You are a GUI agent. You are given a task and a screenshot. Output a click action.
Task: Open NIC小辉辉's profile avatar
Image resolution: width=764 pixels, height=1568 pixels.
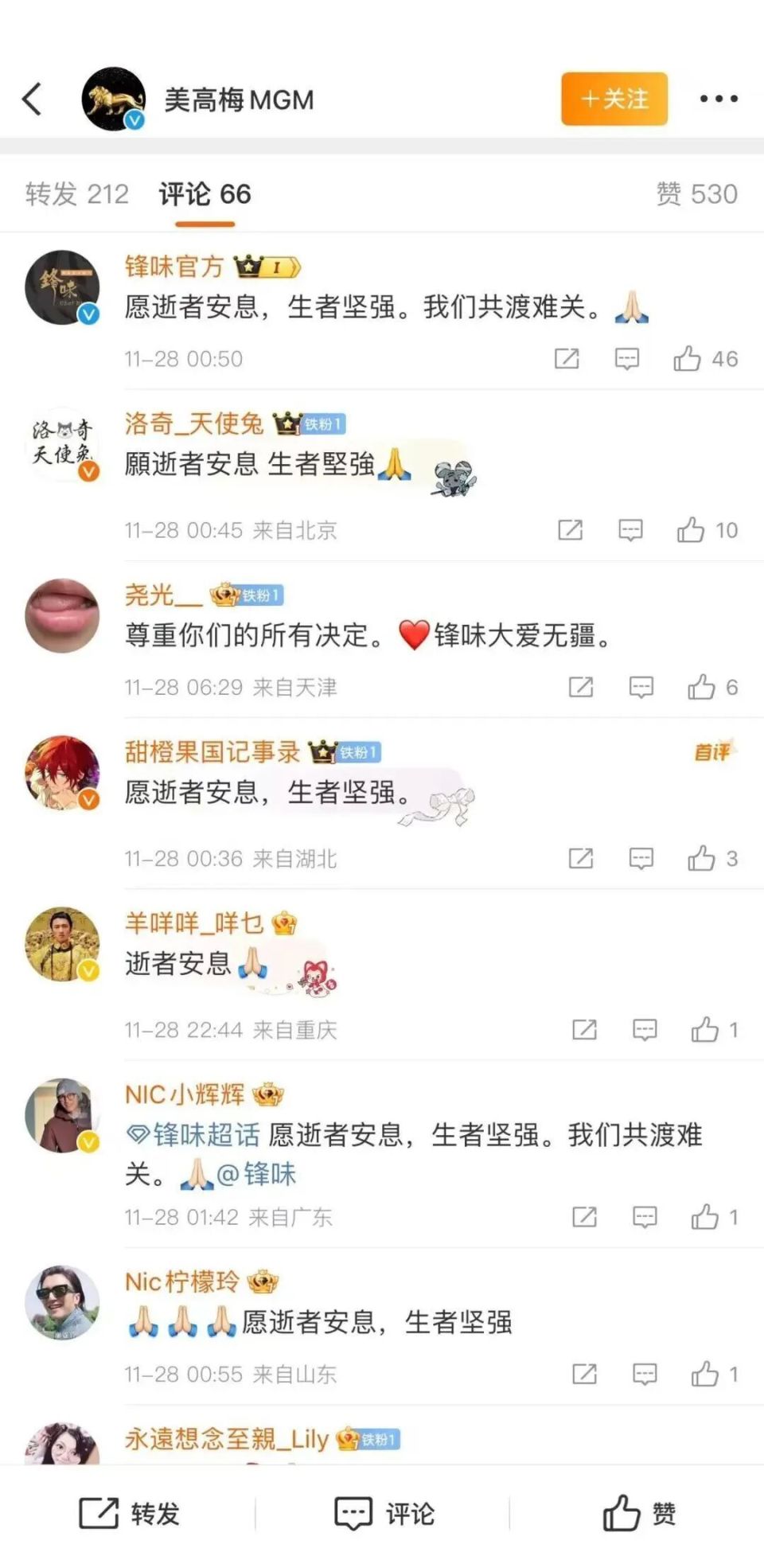pos(61,1114)
